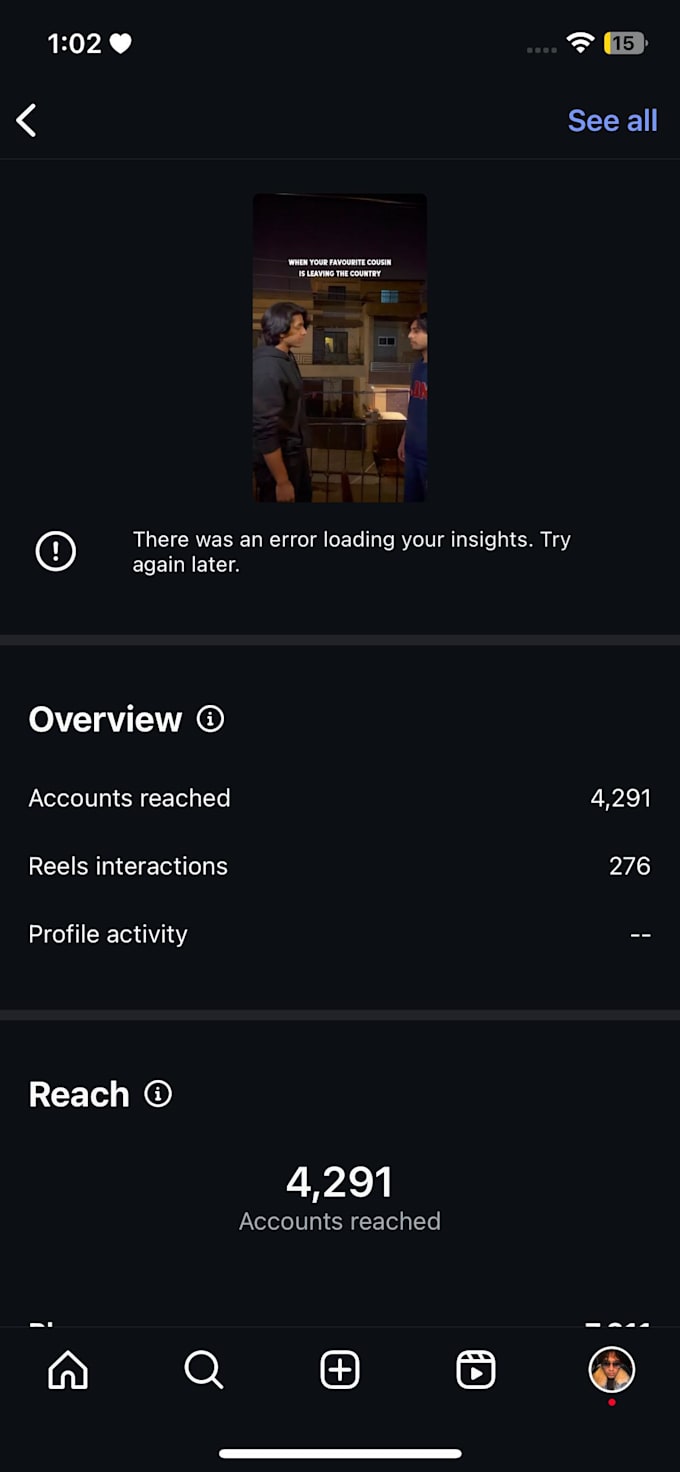The image size is (680, 1472).
Task: Open the reel thumbnail preview
Action: pos(340,347)
